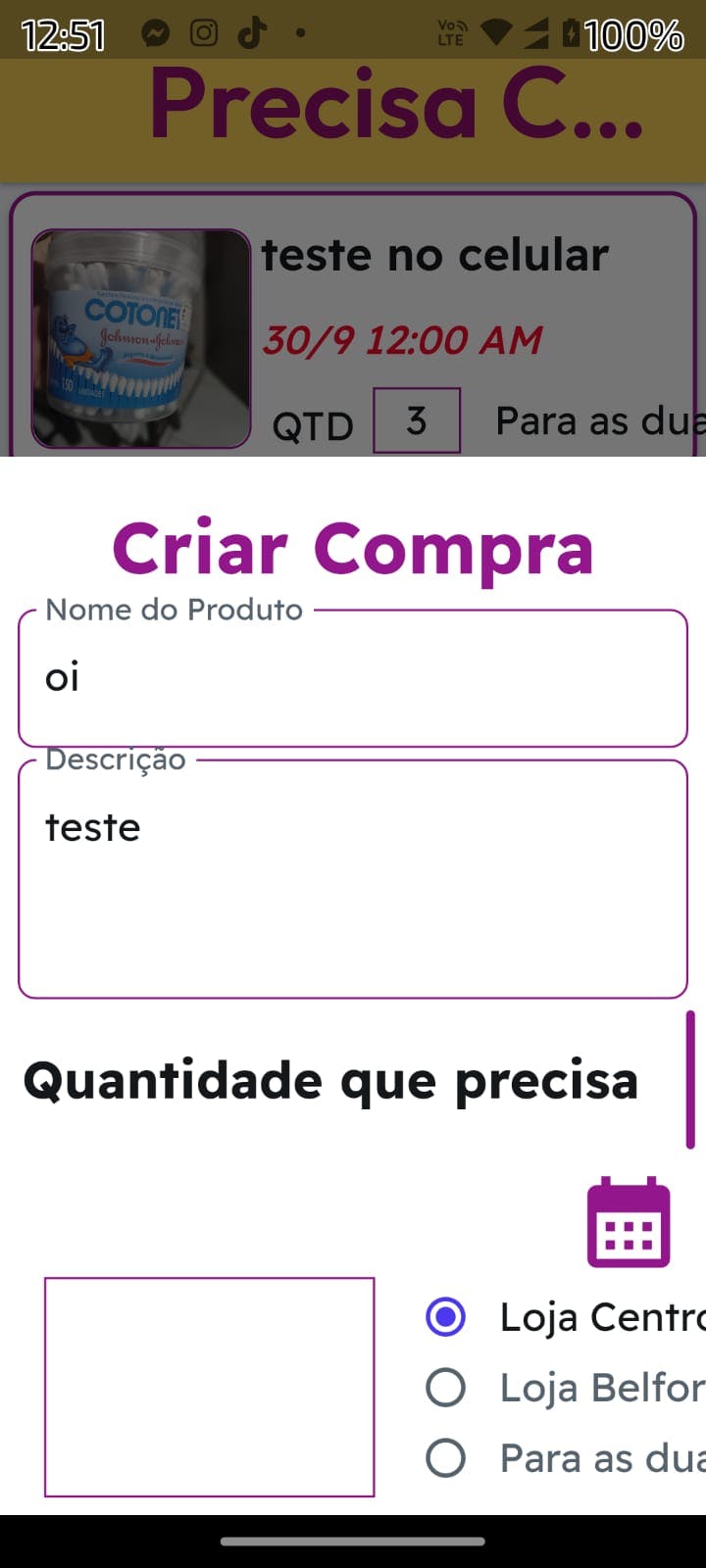Select the Loja Centro option
This screenshot has height=1568, width=706.
point(446,1317)
